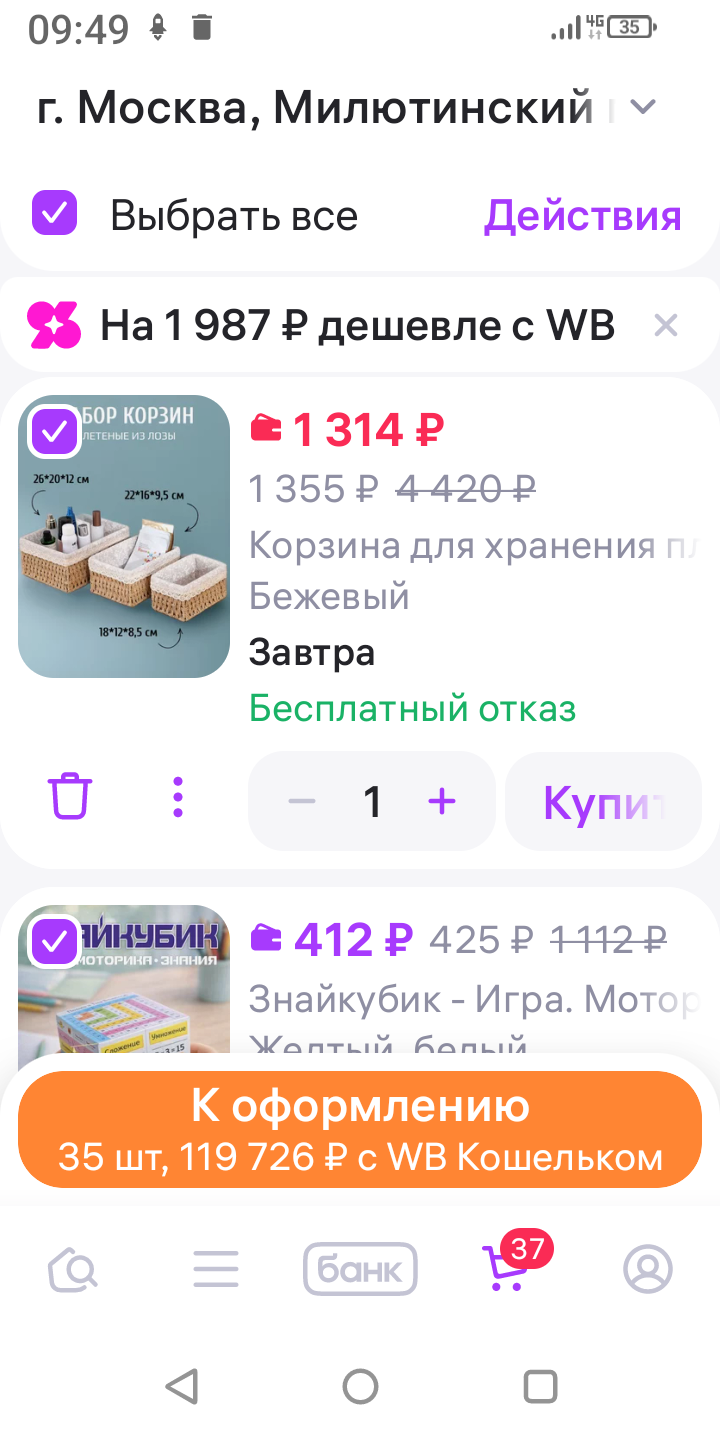720x1440 pixels.
Task: Decrease the storage basket quantity
Action: coord(301,801)
